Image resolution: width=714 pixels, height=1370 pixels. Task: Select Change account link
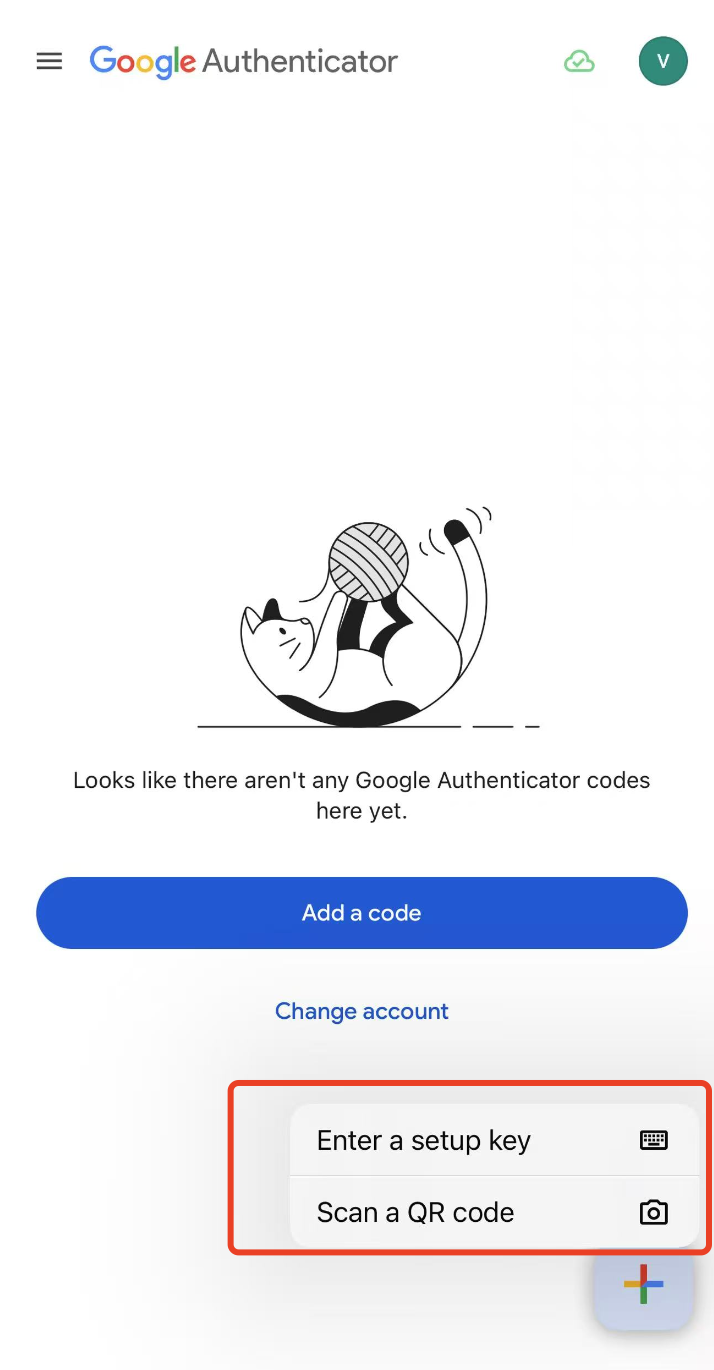pyautogui.click(x=362, y=1011)
